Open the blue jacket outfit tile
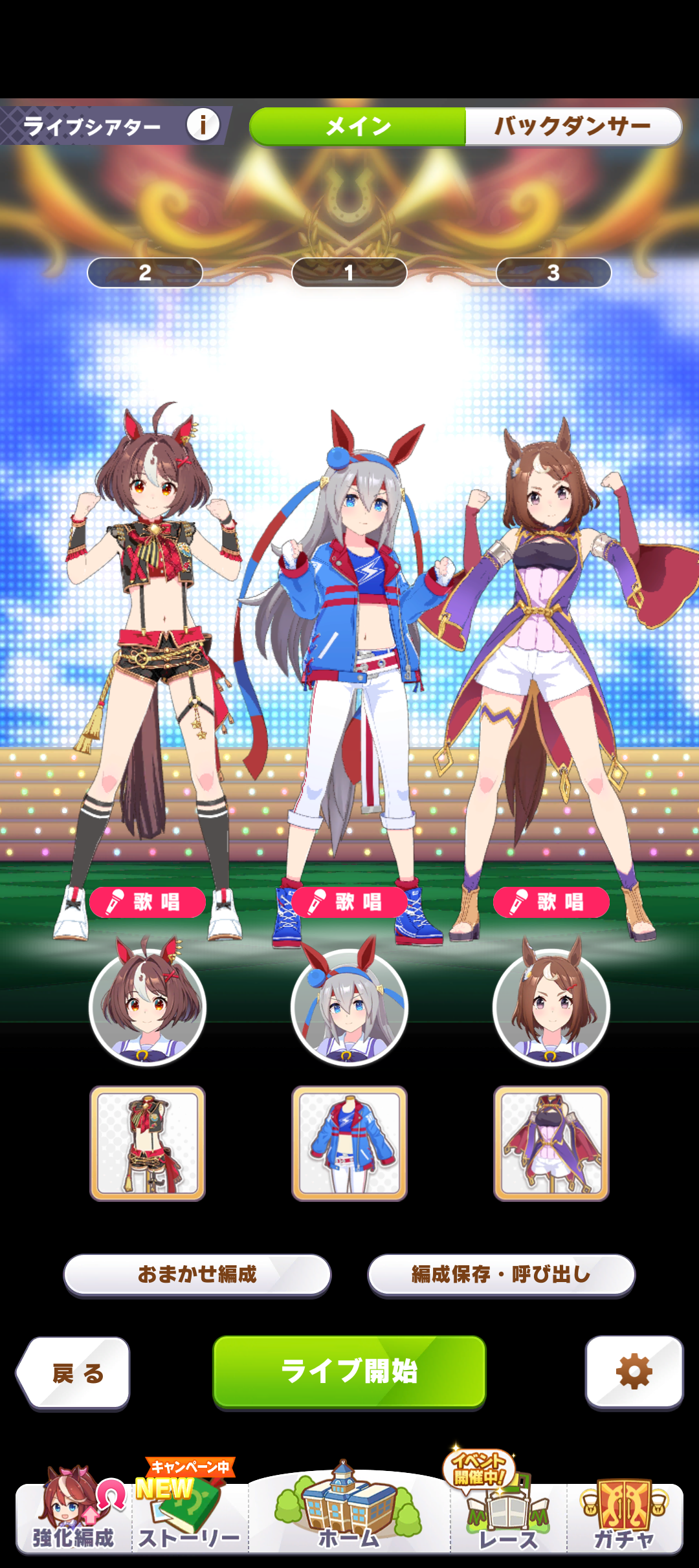Image resolution: width=699 pixels, height=1568 pixels. 349,1143
